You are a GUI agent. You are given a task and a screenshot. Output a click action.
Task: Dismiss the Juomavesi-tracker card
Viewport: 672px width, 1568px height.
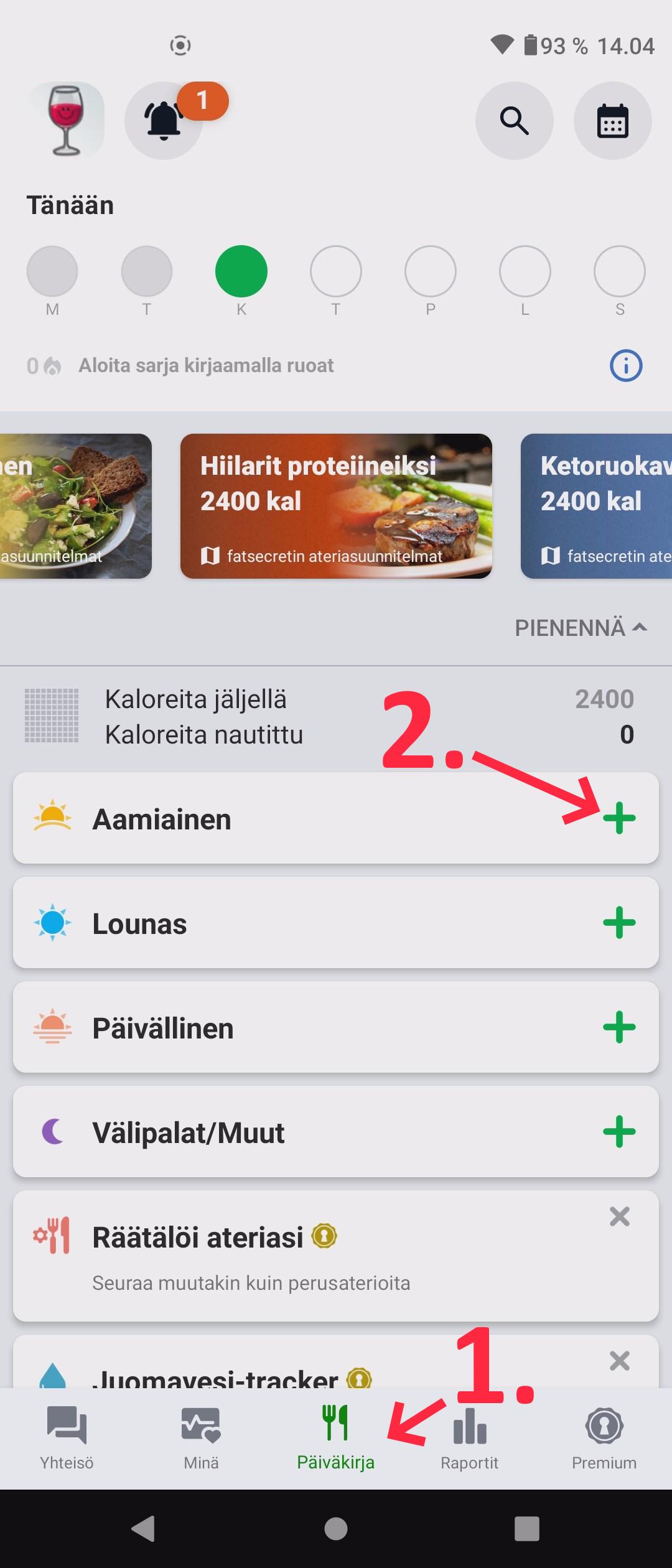pos(619,1361)
